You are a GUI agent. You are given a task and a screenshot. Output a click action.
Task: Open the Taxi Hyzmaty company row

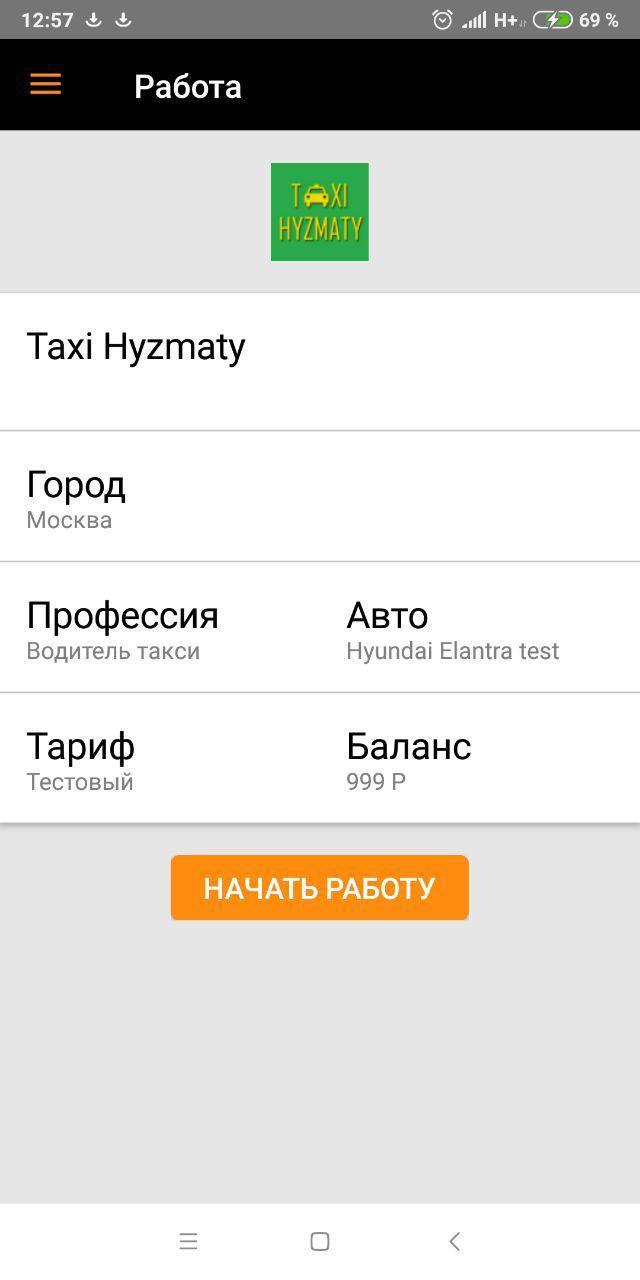(x=320, y=362)
